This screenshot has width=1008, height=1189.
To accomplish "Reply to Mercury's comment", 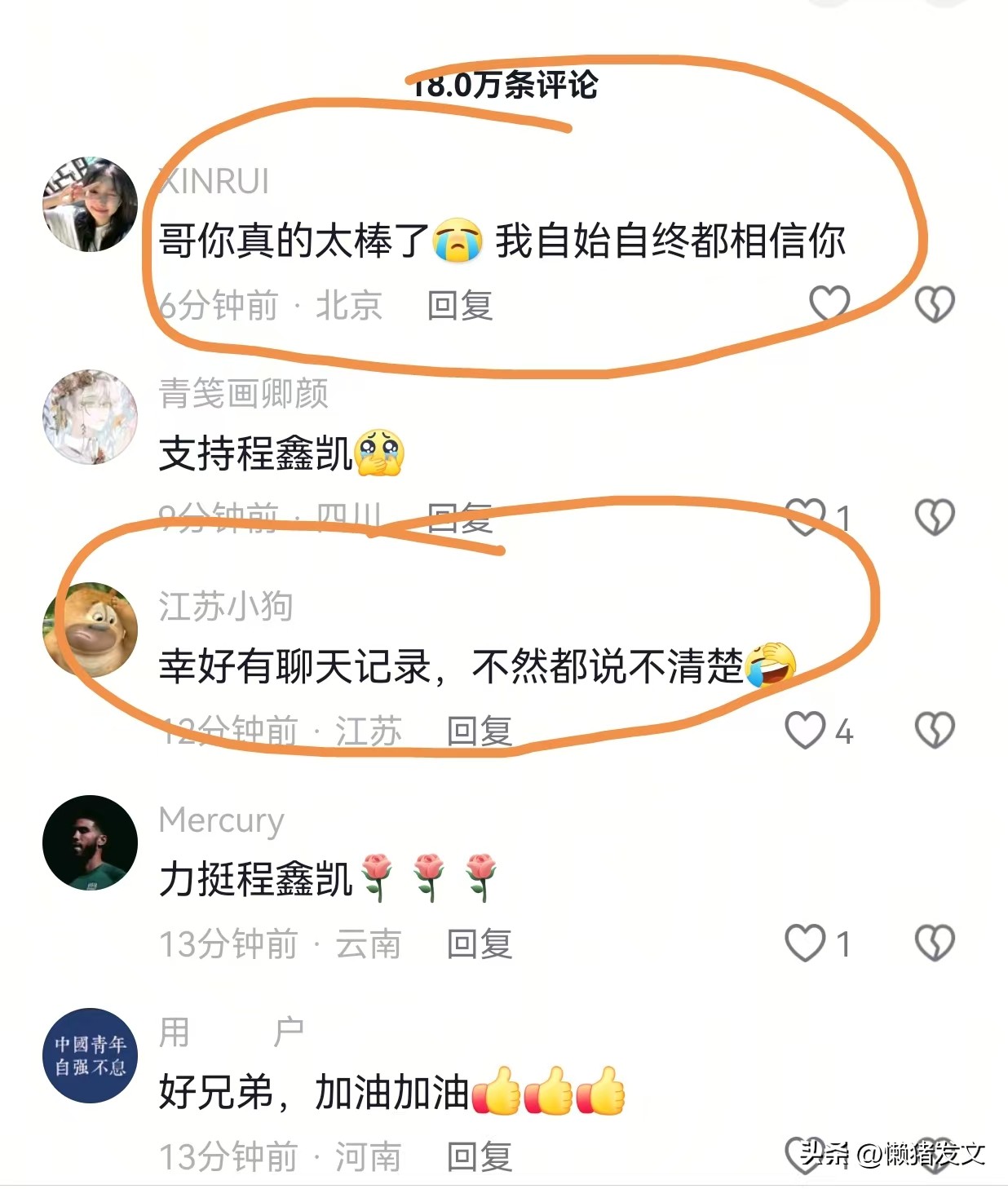I will (480, 944).
